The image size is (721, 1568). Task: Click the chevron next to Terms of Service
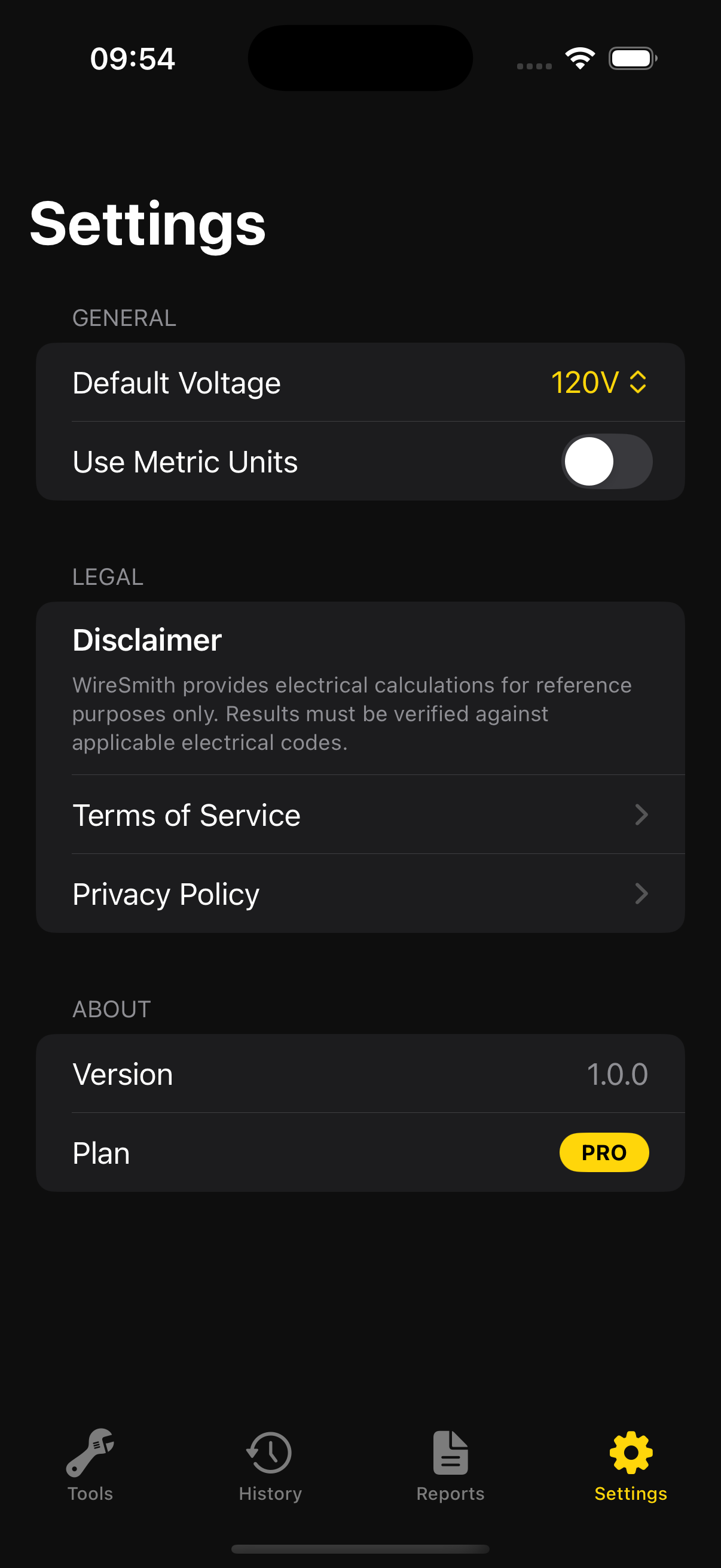tap(642, 815)
